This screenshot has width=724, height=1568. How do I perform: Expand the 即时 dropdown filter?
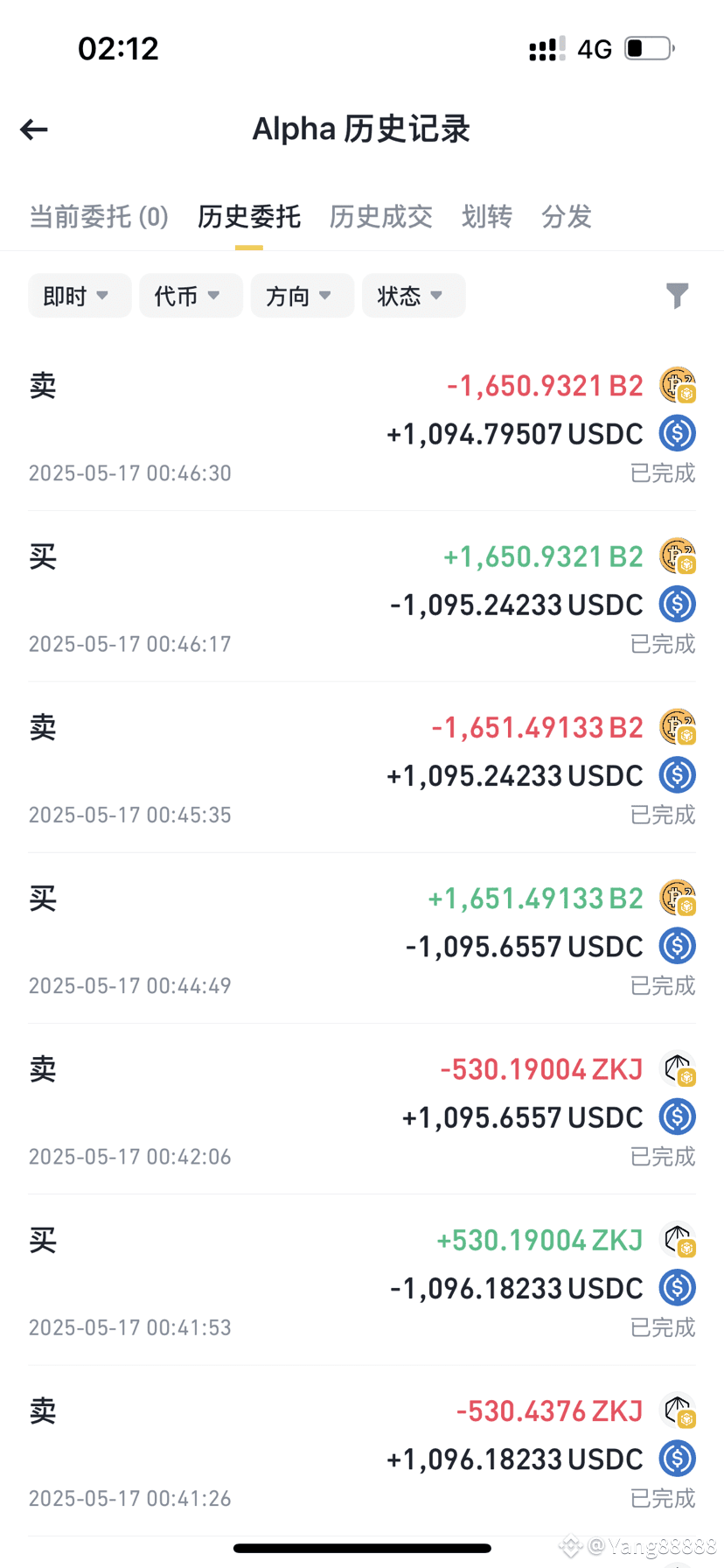(80, 296)
